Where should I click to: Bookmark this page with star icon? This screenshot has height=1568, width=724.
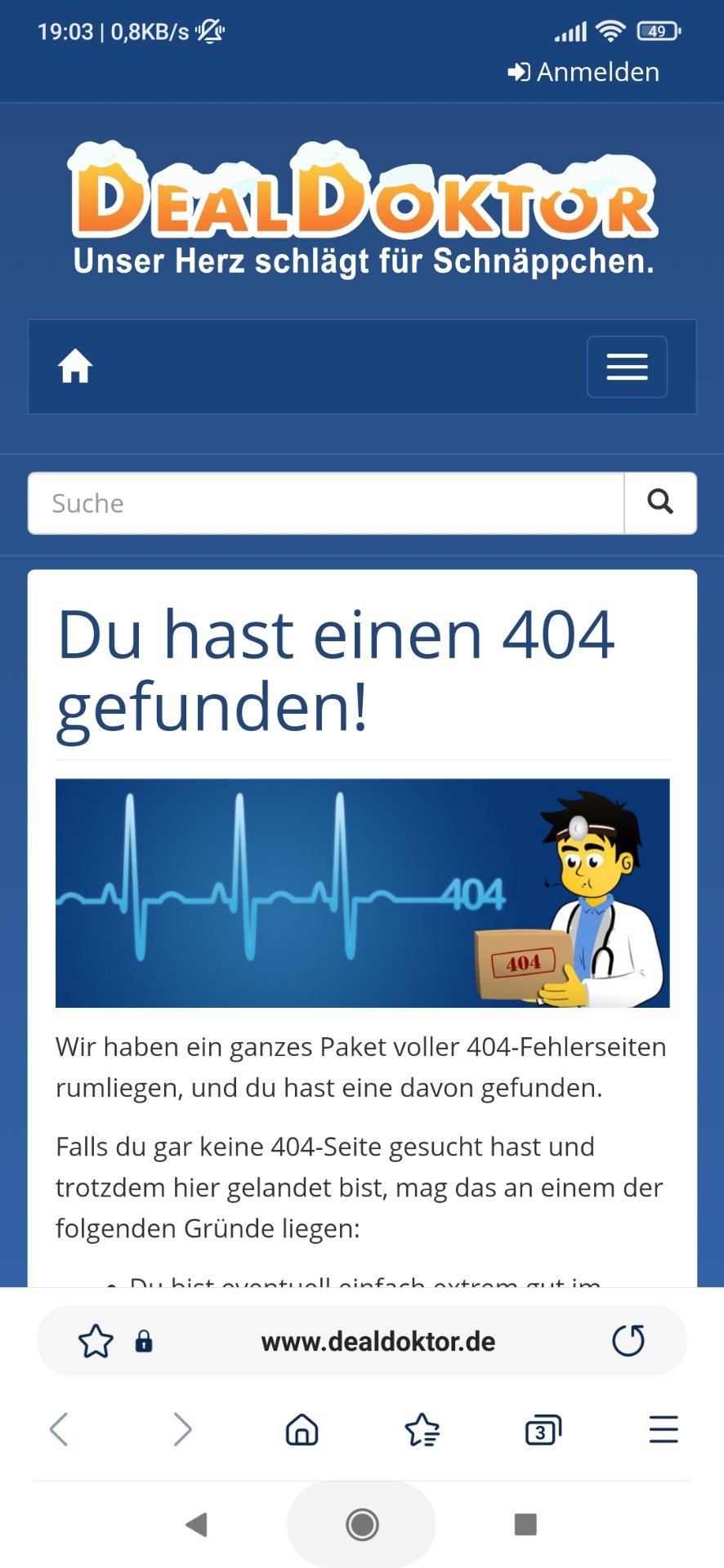[x=96, y=1341]
